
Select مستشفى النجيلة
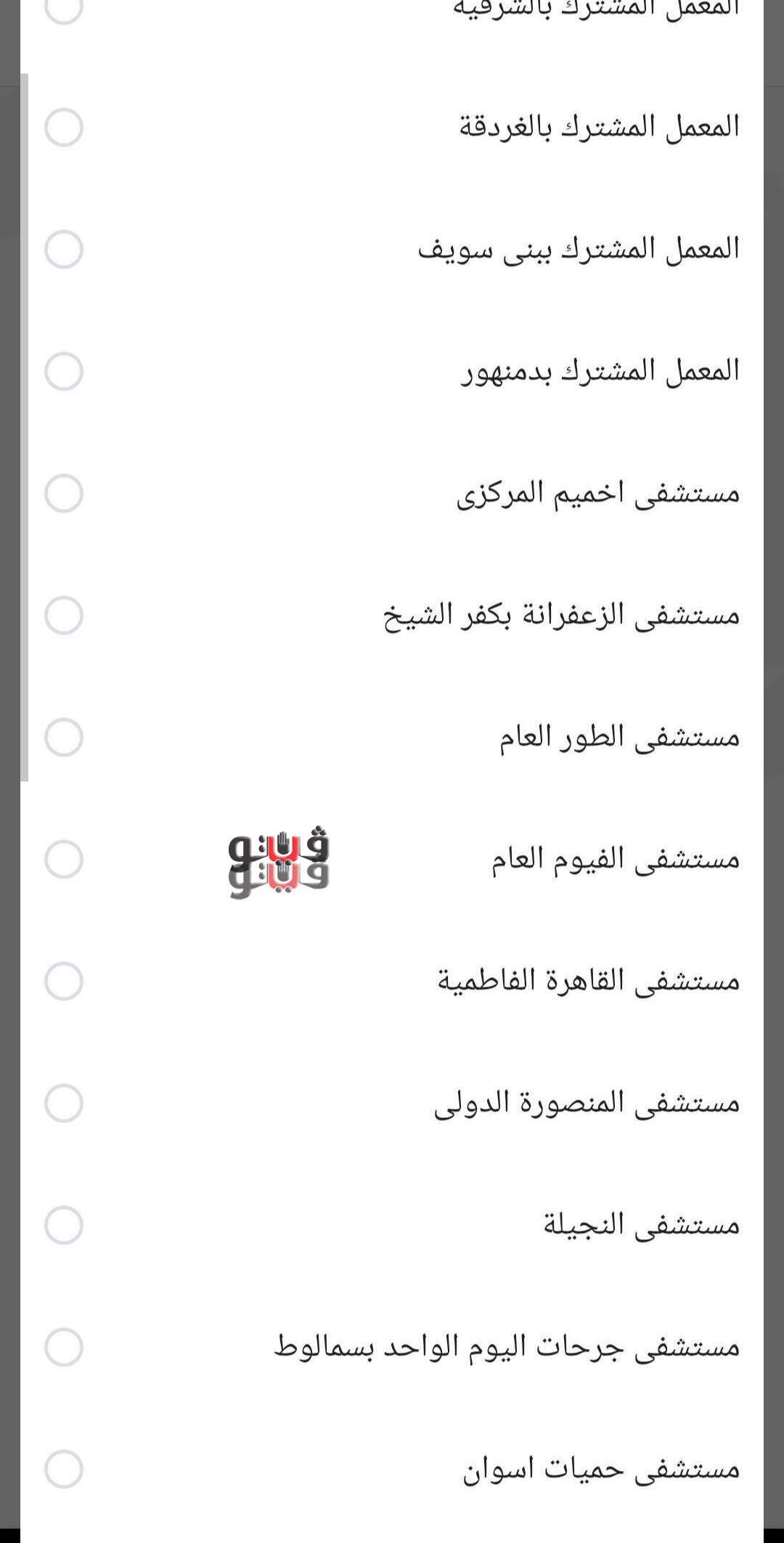64,1226
